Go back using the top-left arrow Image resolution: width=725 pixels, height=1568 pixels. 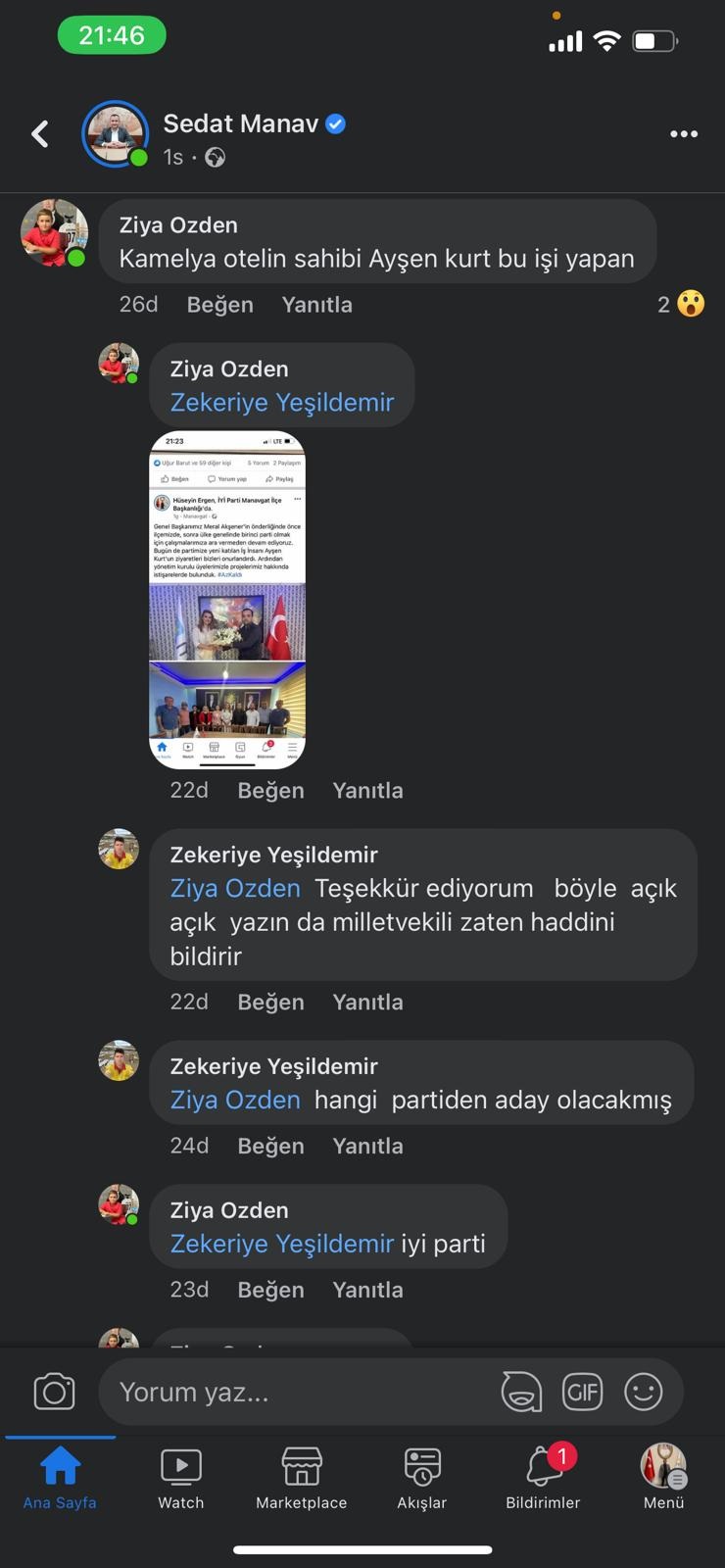coord(40,134)
